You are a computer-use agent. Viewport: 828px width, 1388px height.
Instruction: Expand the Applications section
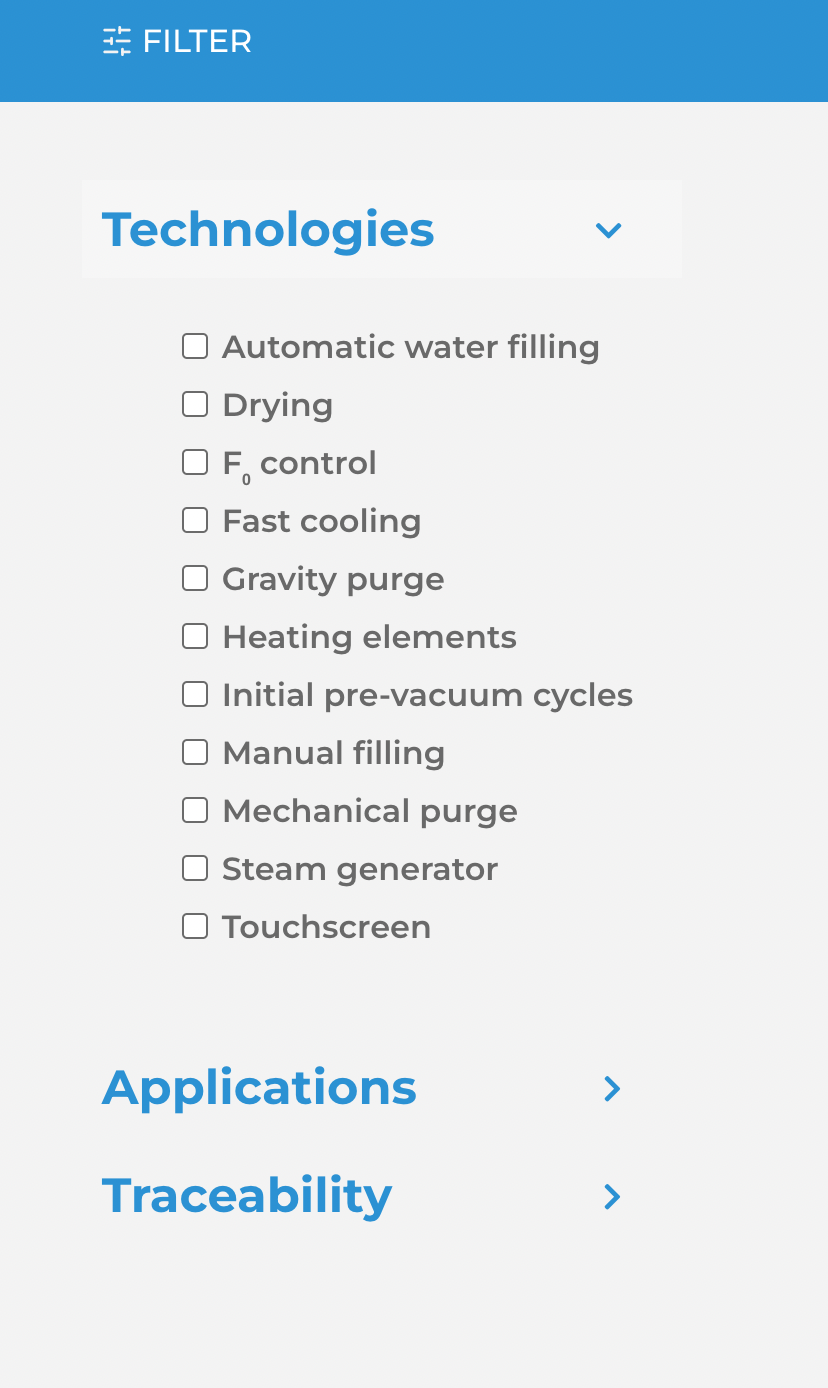coord(362,1088)
